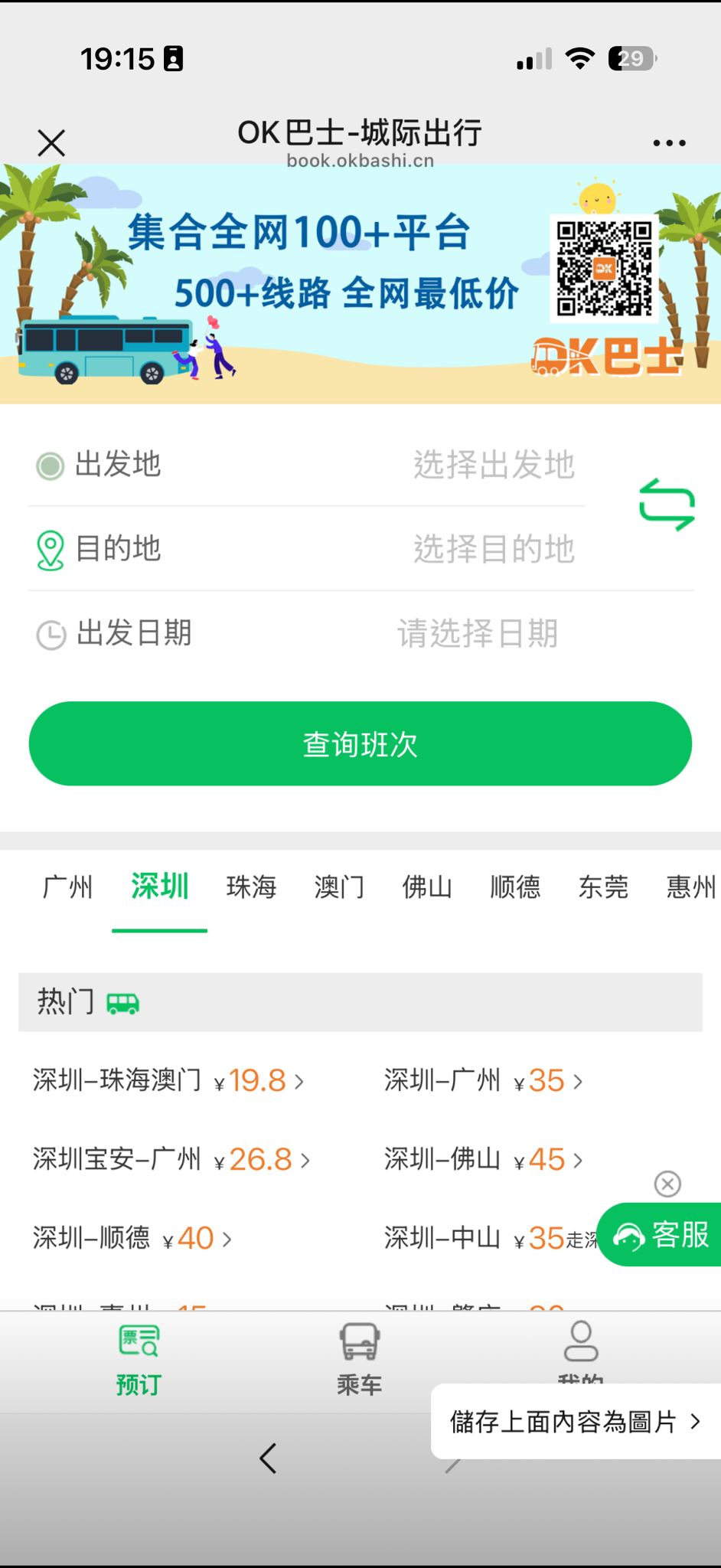The height and width of the screenshot is (1568, 721).
Task: Dismiss the customer service bubble close toggle
Action: pos(667,1184)
